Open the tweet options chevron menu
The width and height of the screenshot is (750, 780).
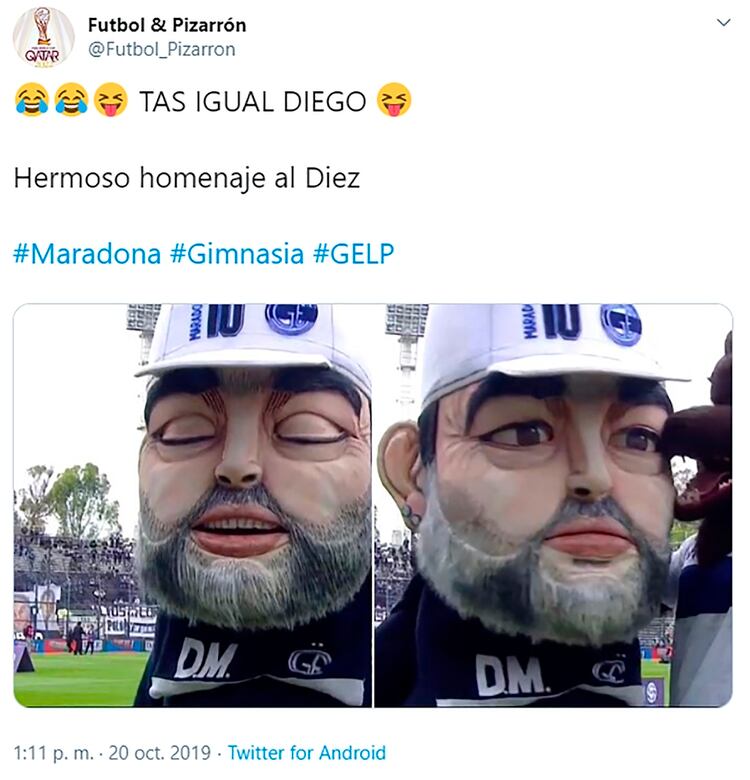[x=723, y=23]
